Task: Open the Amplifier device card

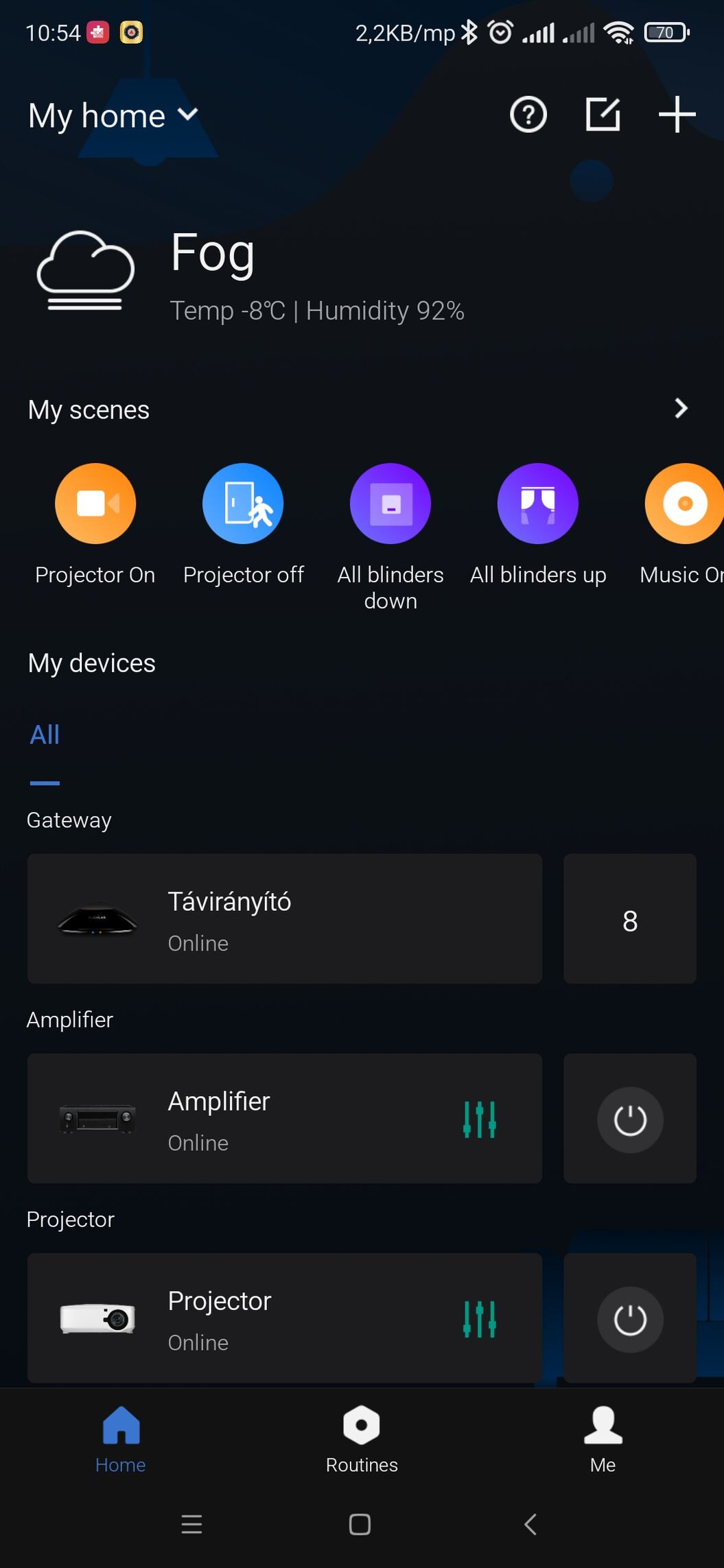Action: (x=284, y=1118)
